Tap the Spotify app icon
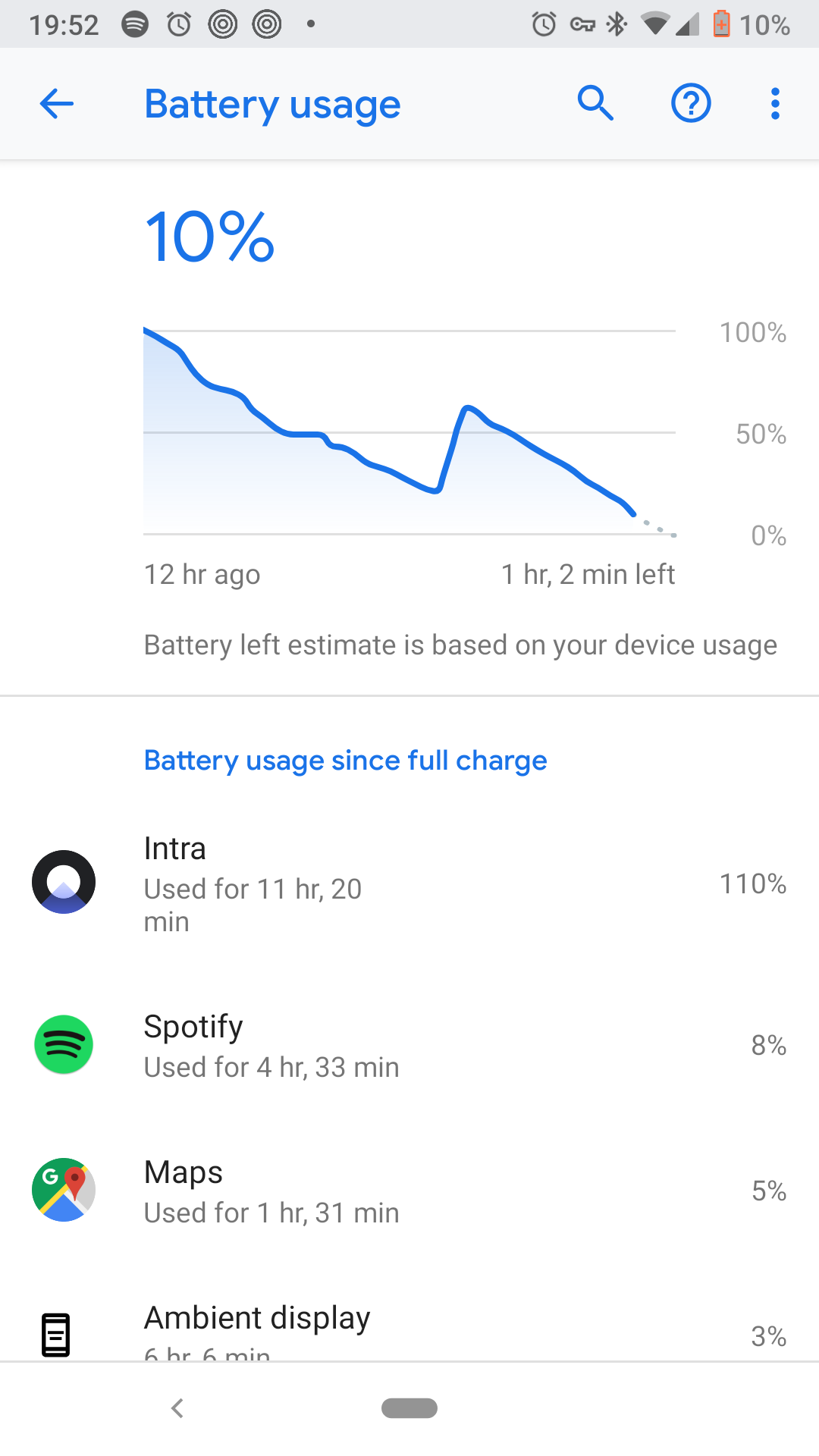The image size is (819, 1456). point(64,1044)
